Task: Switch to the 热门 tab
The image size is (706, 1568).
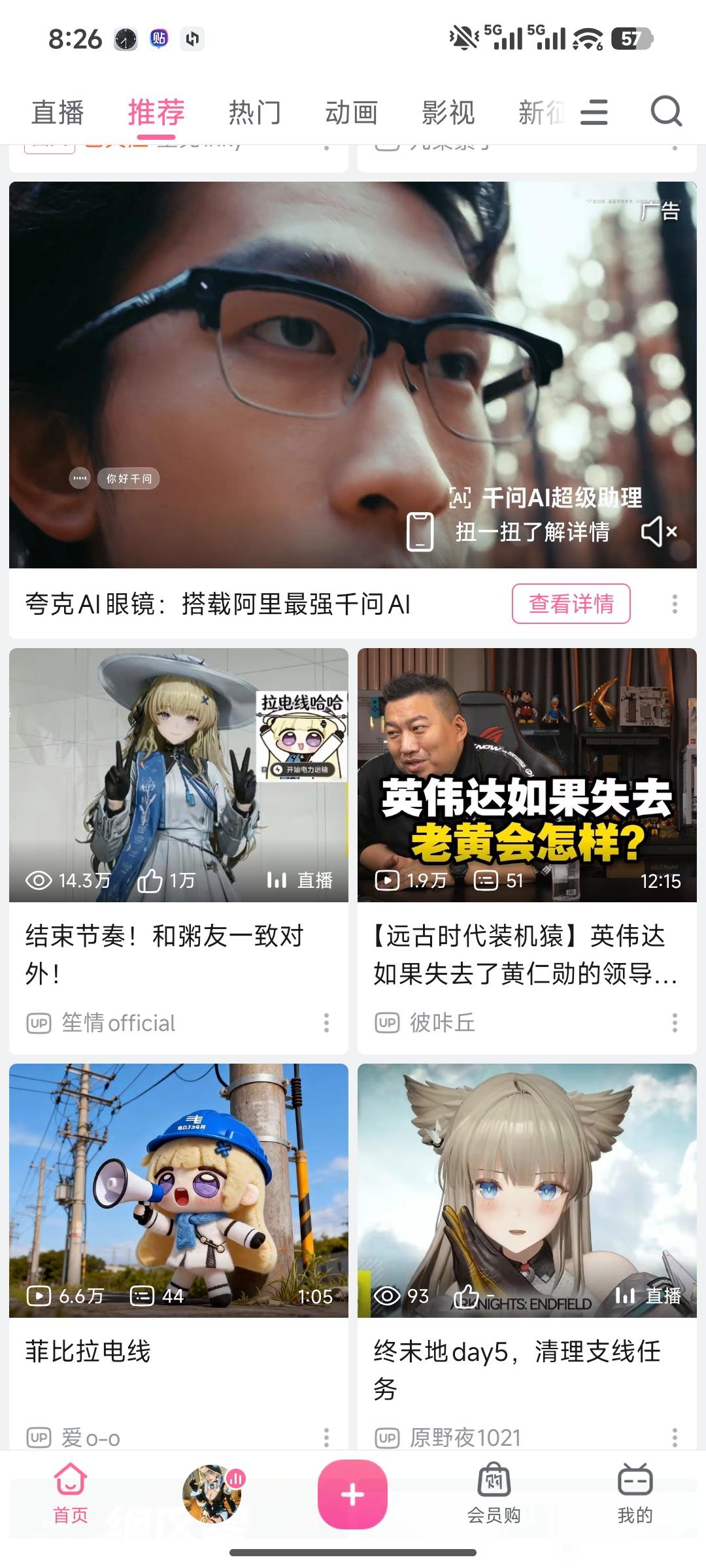Action: click(x=255, y=112)
